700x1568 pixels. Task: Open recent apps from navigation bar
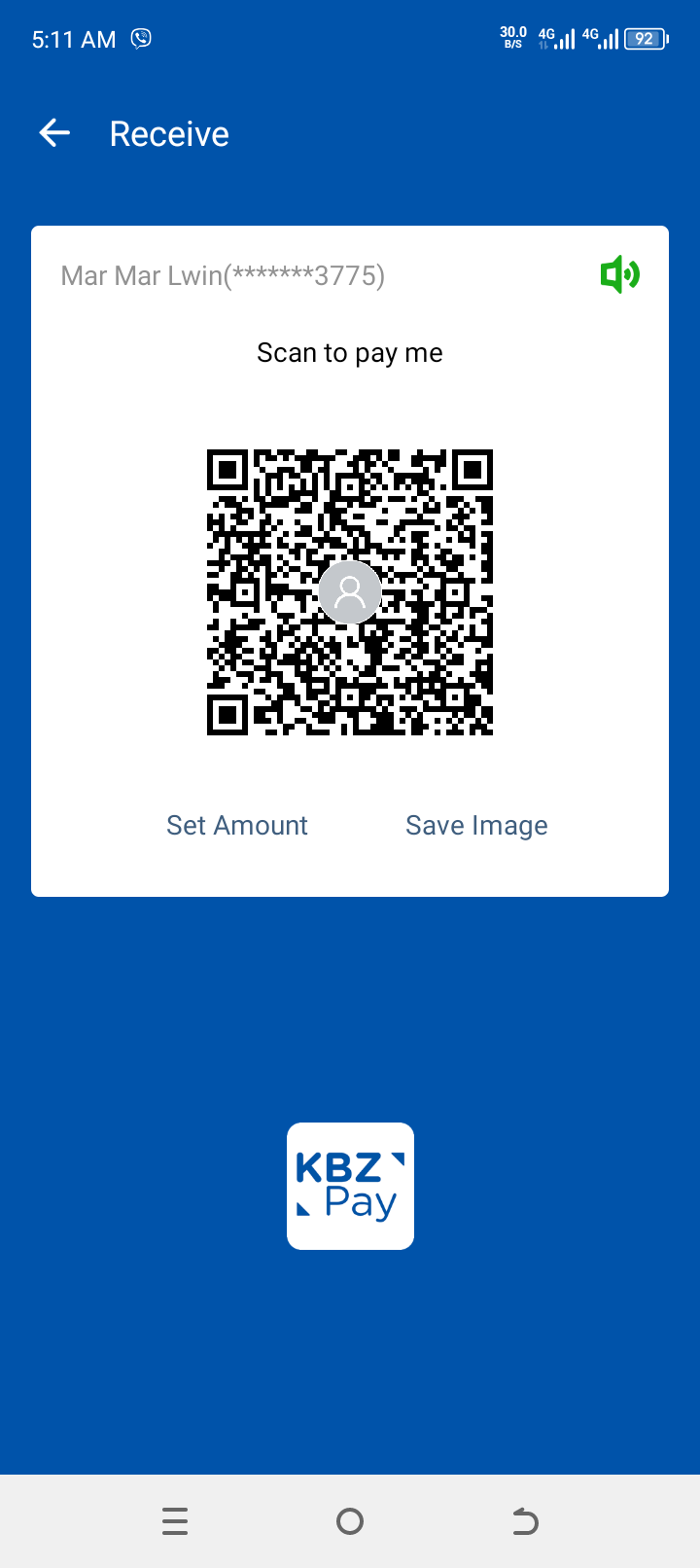pyautogui.click(x=175, y=1521)
